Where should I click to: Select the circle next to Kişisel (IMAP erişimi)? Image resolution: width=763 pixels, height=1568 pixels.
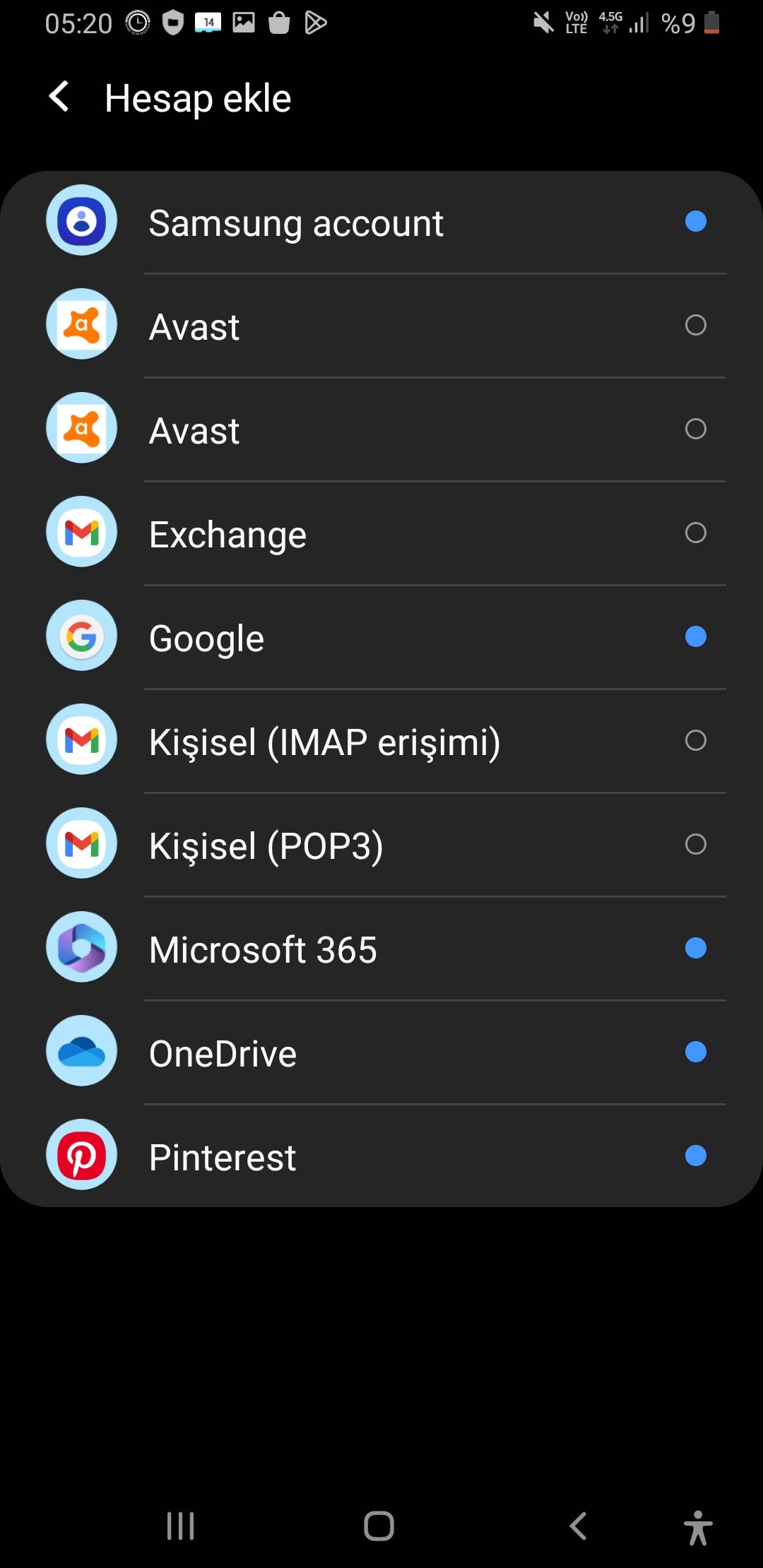[695, 740]
